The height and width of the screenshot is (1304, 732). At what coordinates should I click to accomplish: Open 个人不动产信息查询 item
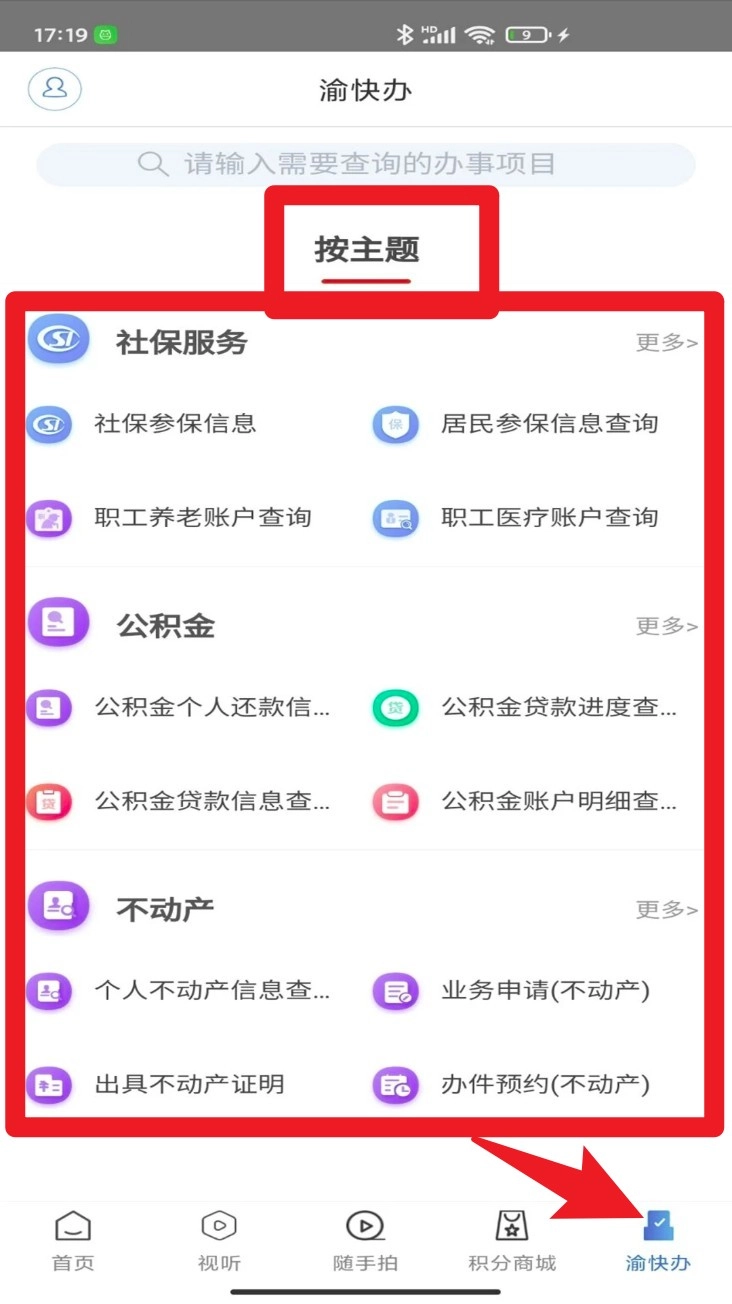[212, 991]
